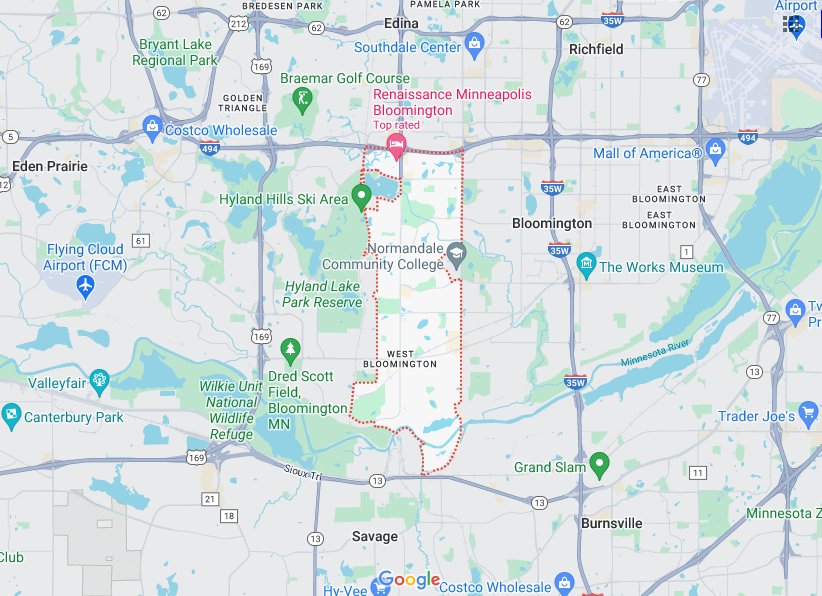Open the Grand Slam marker
The height and width of the screenshot is (596, 822).
(599, 465)
